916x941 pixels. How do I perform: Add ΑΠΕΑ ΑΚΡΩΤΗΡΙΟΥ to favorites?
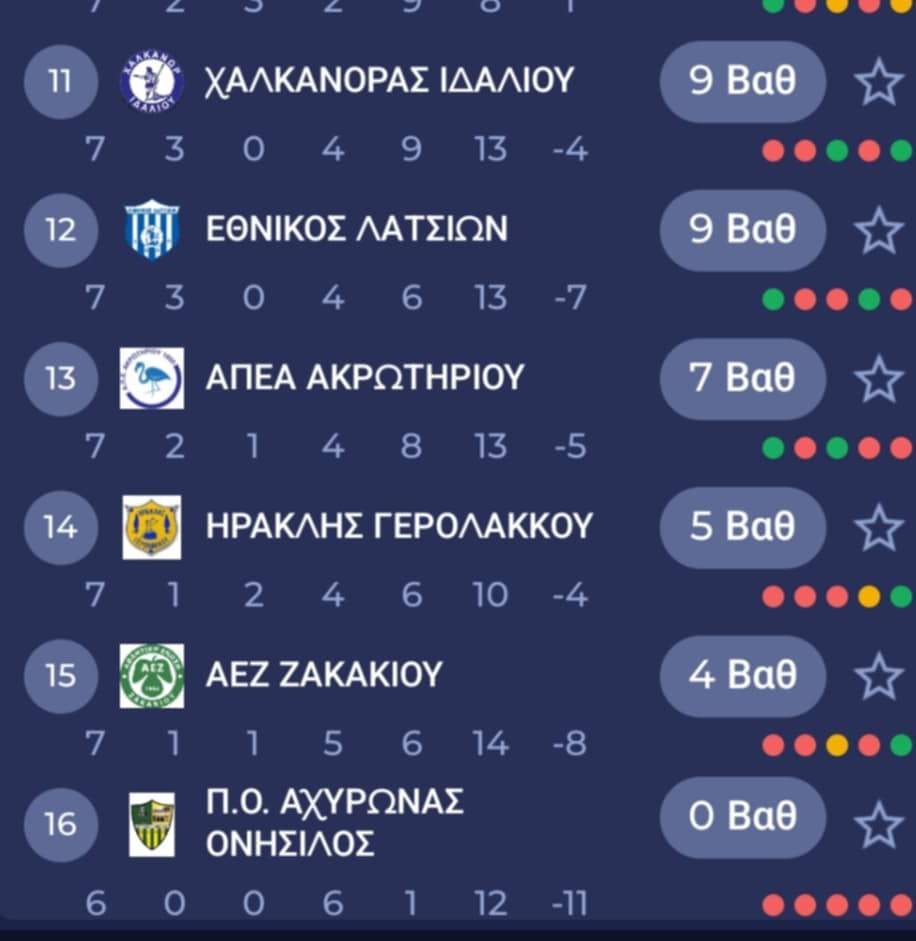pyautogui.click(x=879, y=379)
